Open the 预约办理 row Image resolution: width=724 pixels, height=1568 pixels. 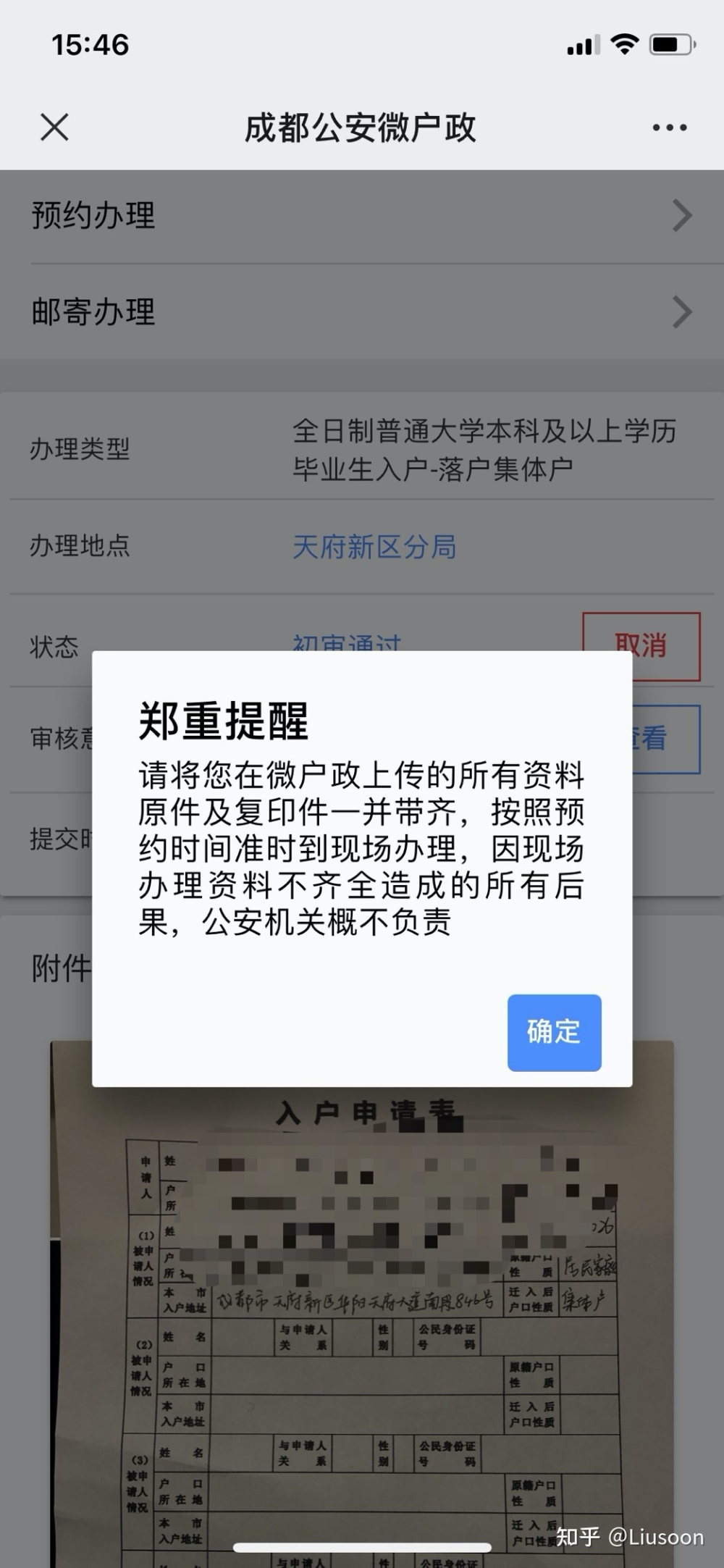click(x=362, y=216)
